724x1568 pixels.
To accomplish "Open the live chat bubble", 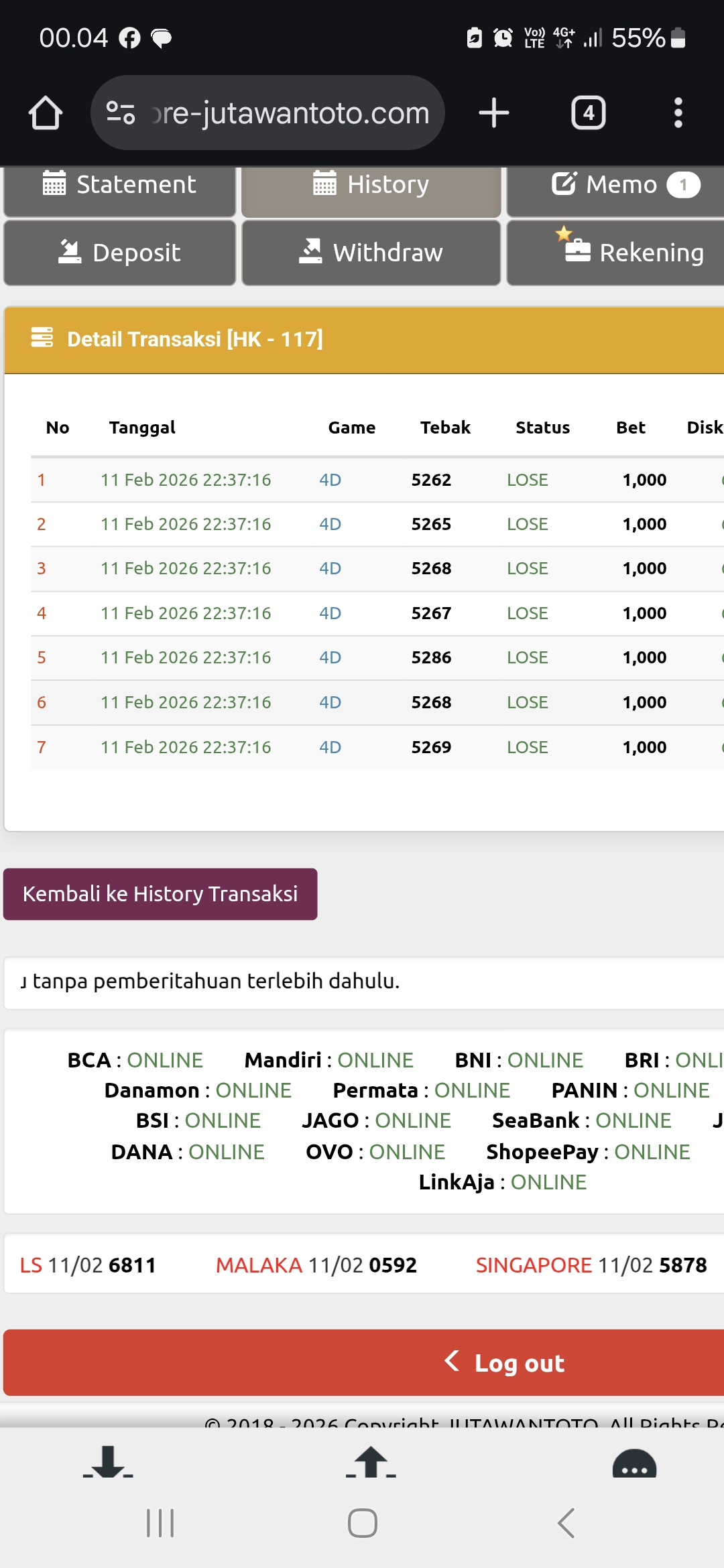I will (634, 1464).
